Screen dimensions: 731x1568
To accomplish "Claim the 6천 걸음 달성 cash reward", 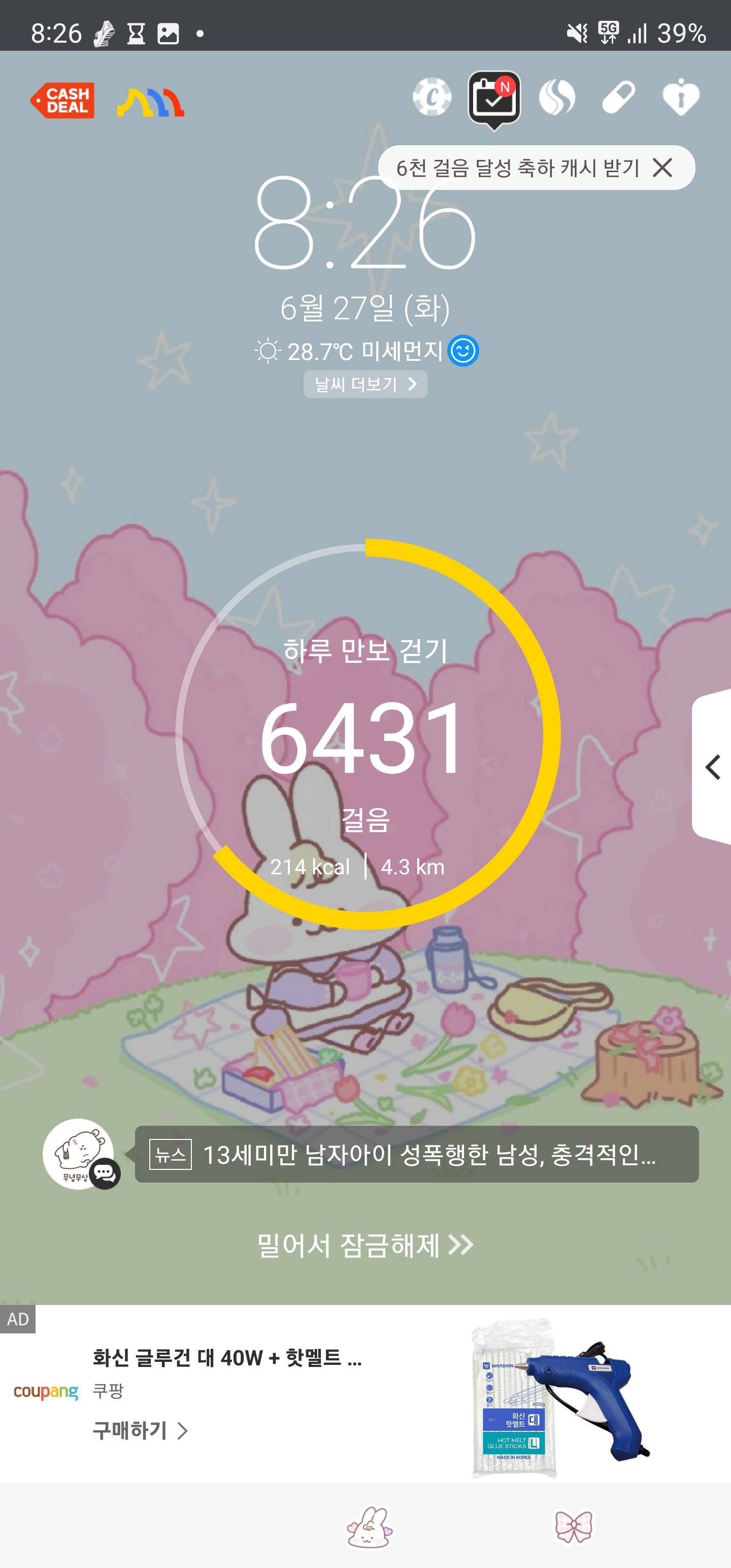I will 517,168.
